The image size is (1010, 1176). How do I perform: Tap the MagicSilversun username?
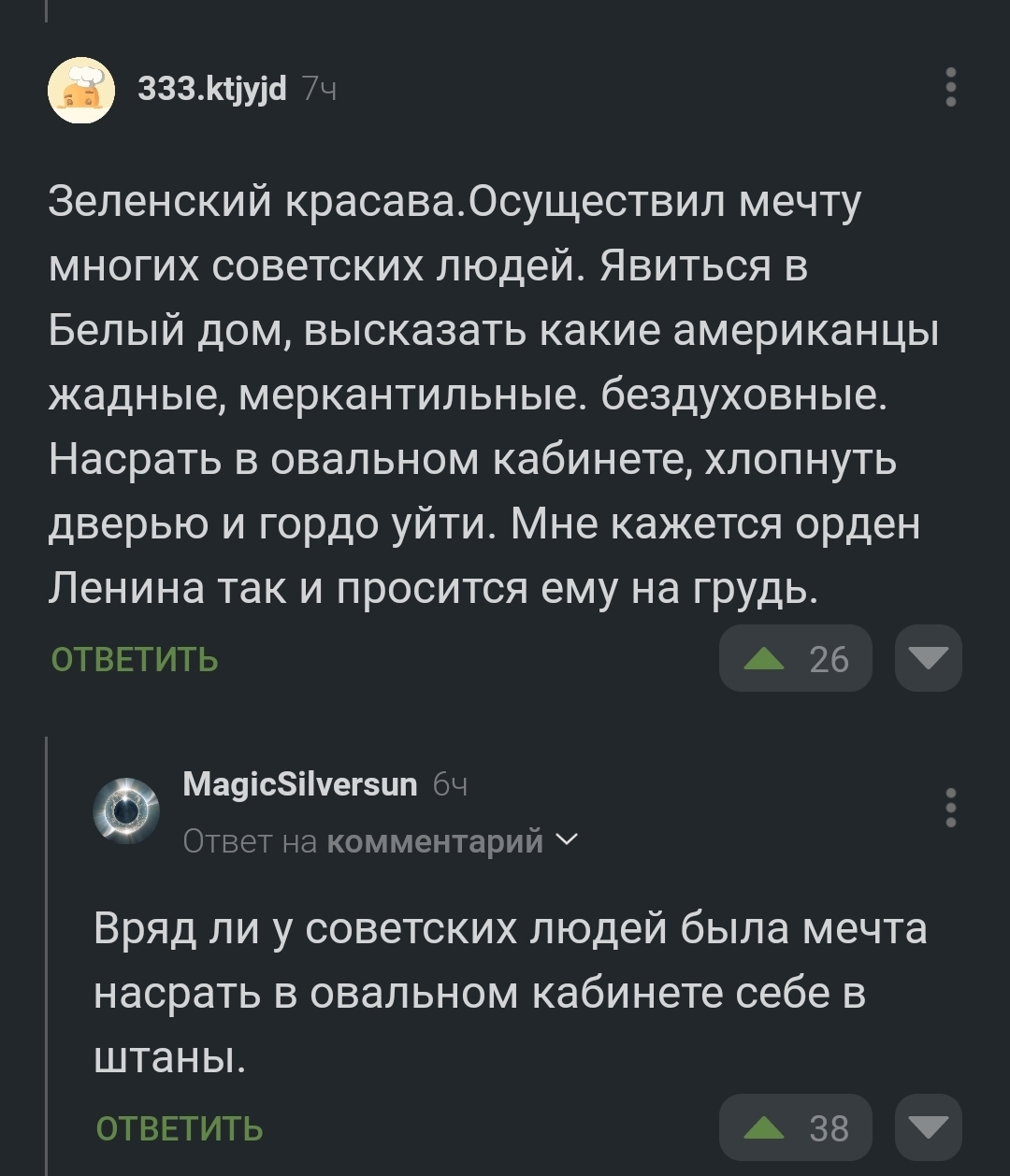300,783
